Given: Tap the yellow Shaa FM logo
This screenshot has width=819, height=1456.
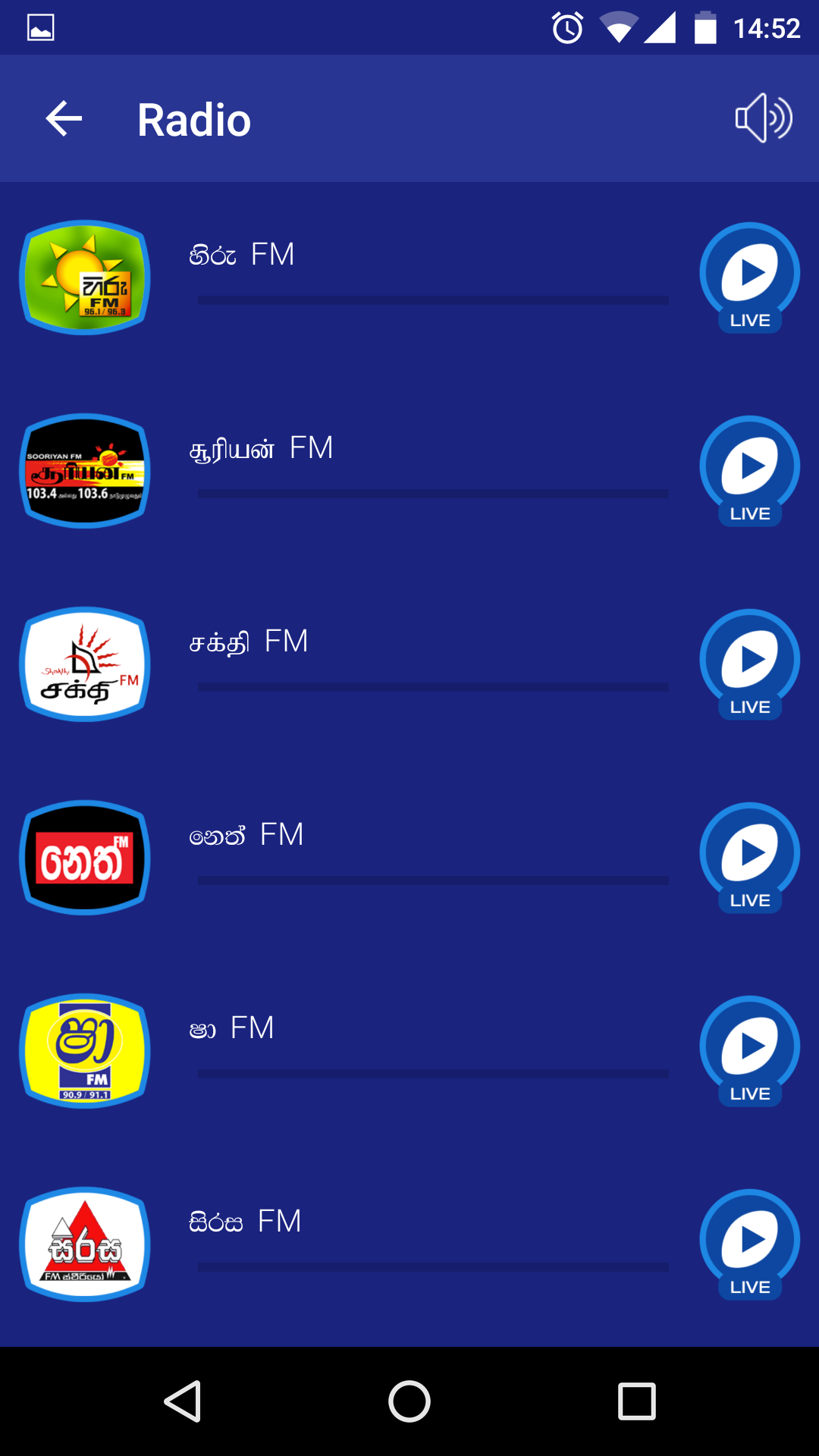Looking at the screenshot, I should coord(84,1052).
